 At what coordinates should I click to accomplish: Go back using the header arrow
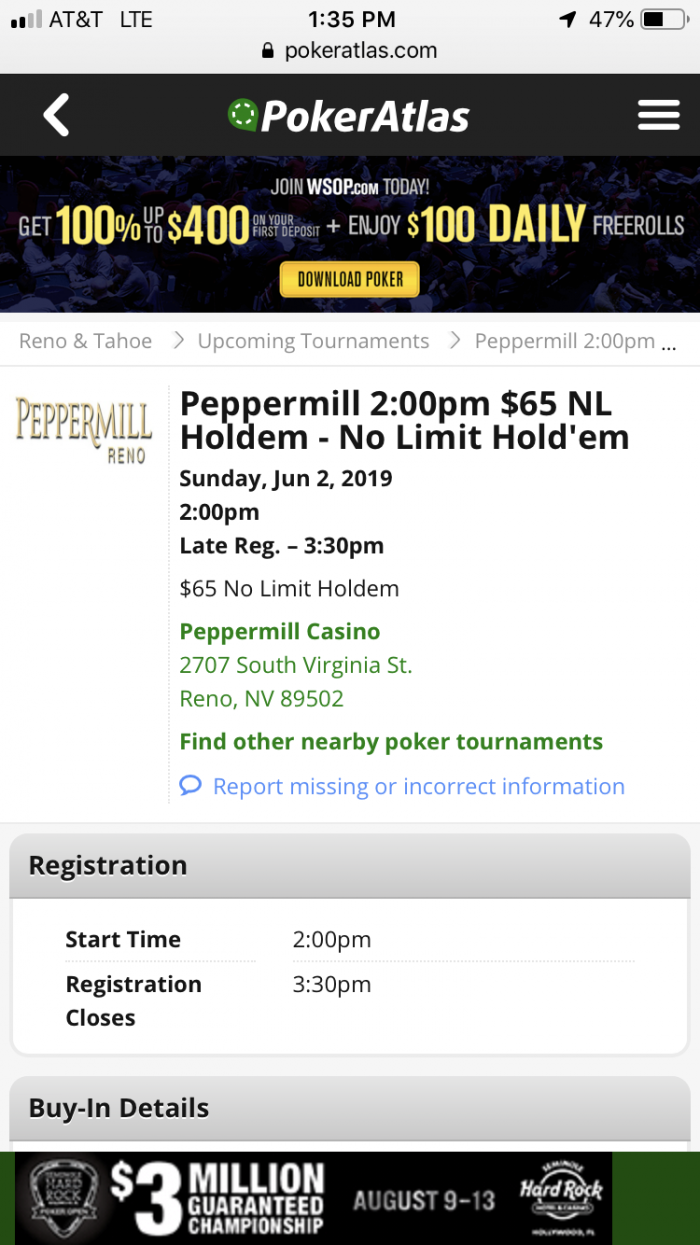(56, 115)
